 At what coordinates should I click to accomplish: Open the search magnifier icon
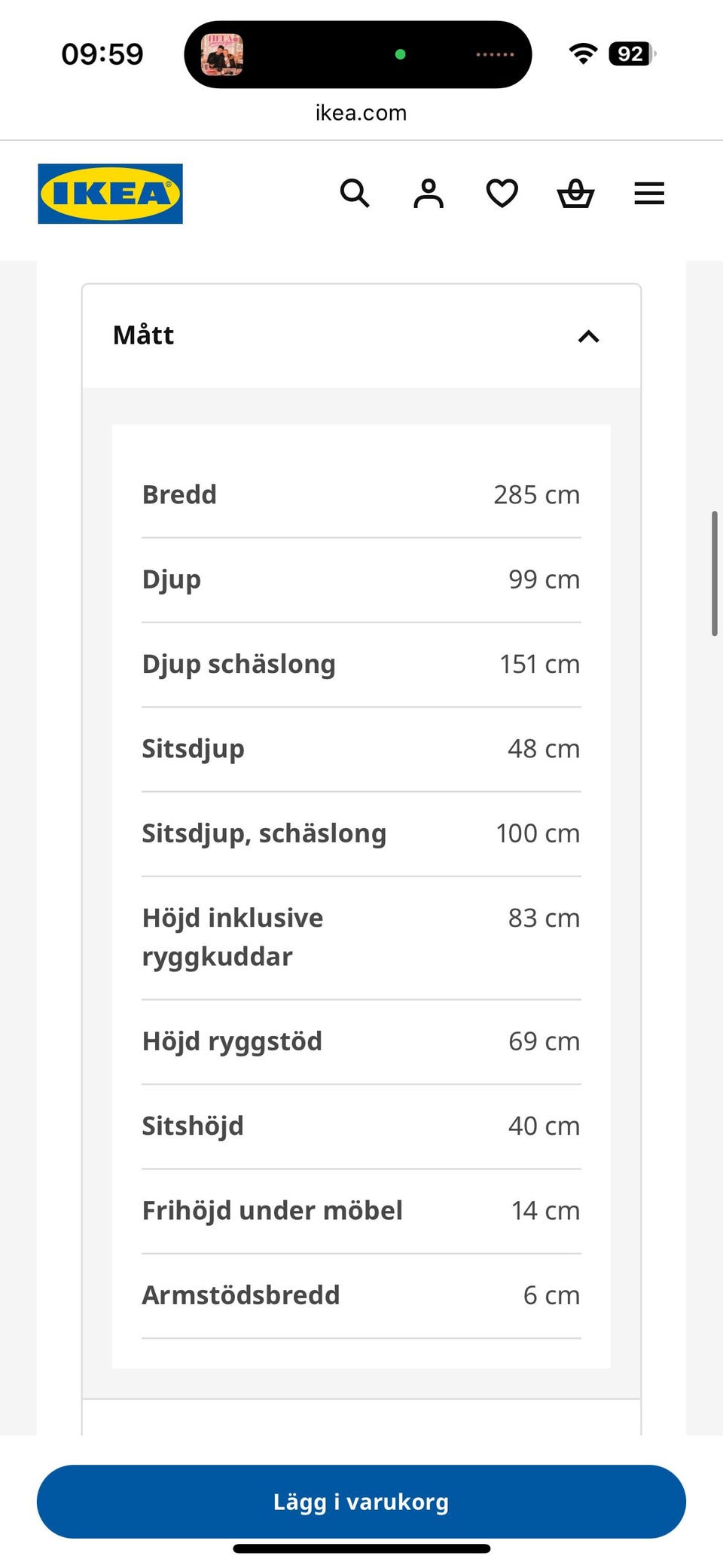[x=355, y=194]
